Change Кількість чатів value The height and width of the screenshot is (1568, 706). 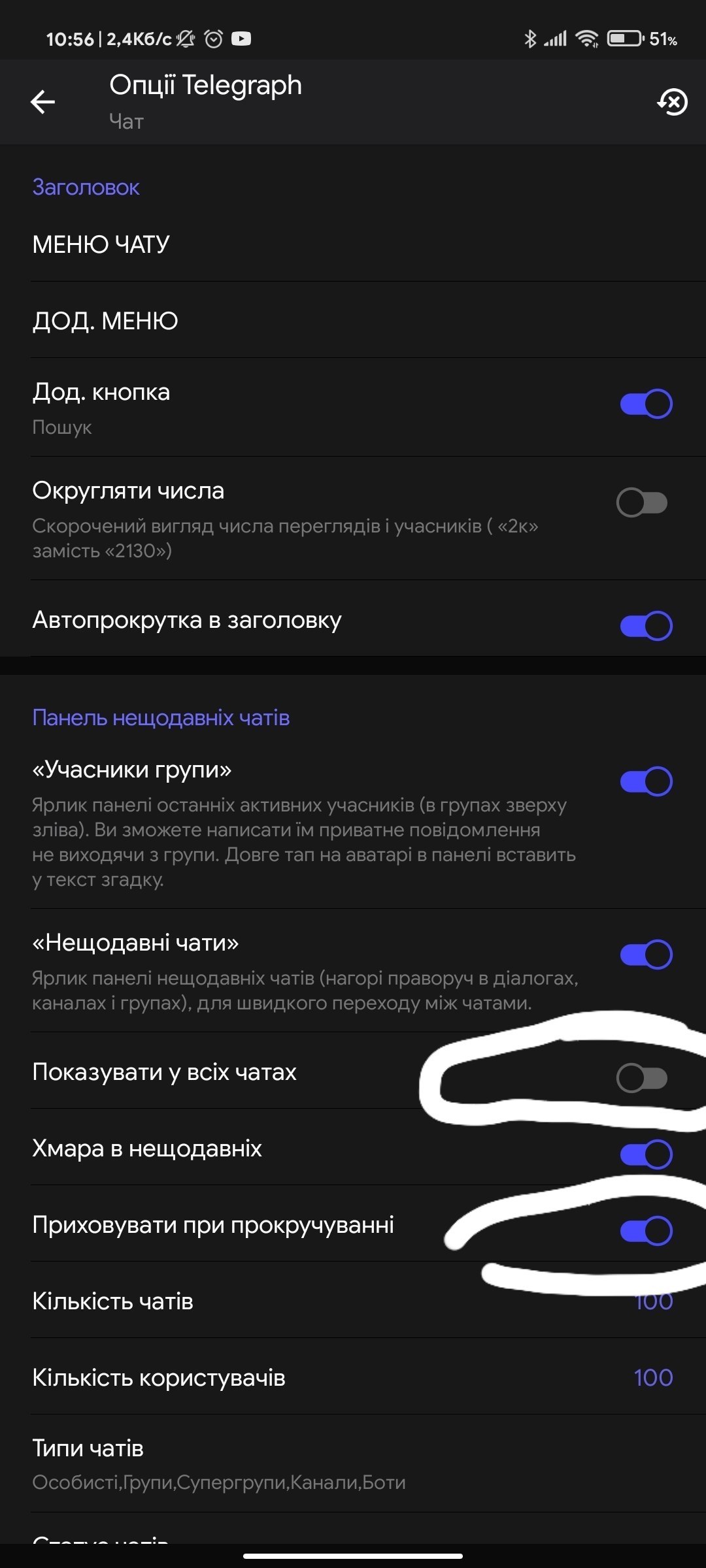pyautogui.click(x=353, y=1301)
